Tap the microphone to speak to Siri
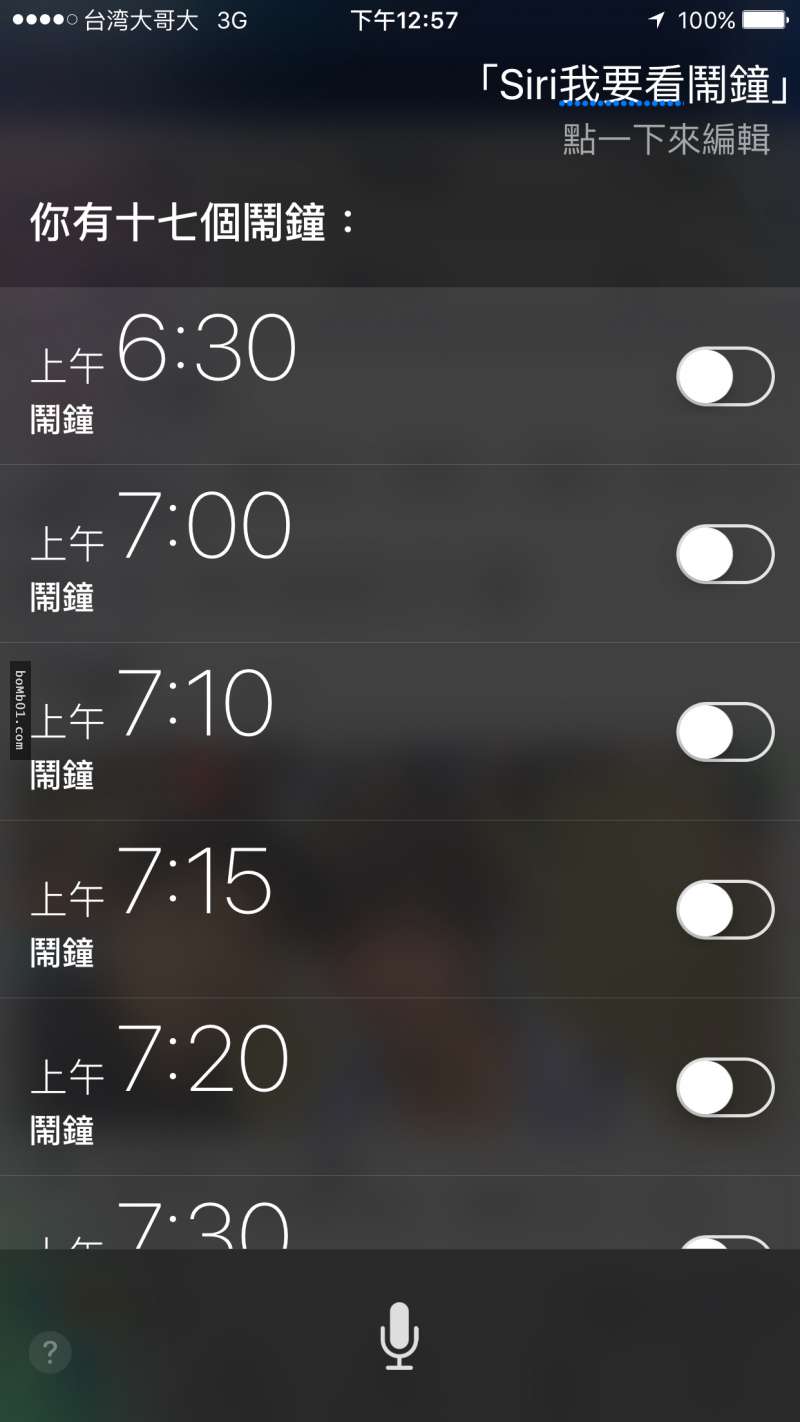 pyautogui.click(x=399, y=1336)
